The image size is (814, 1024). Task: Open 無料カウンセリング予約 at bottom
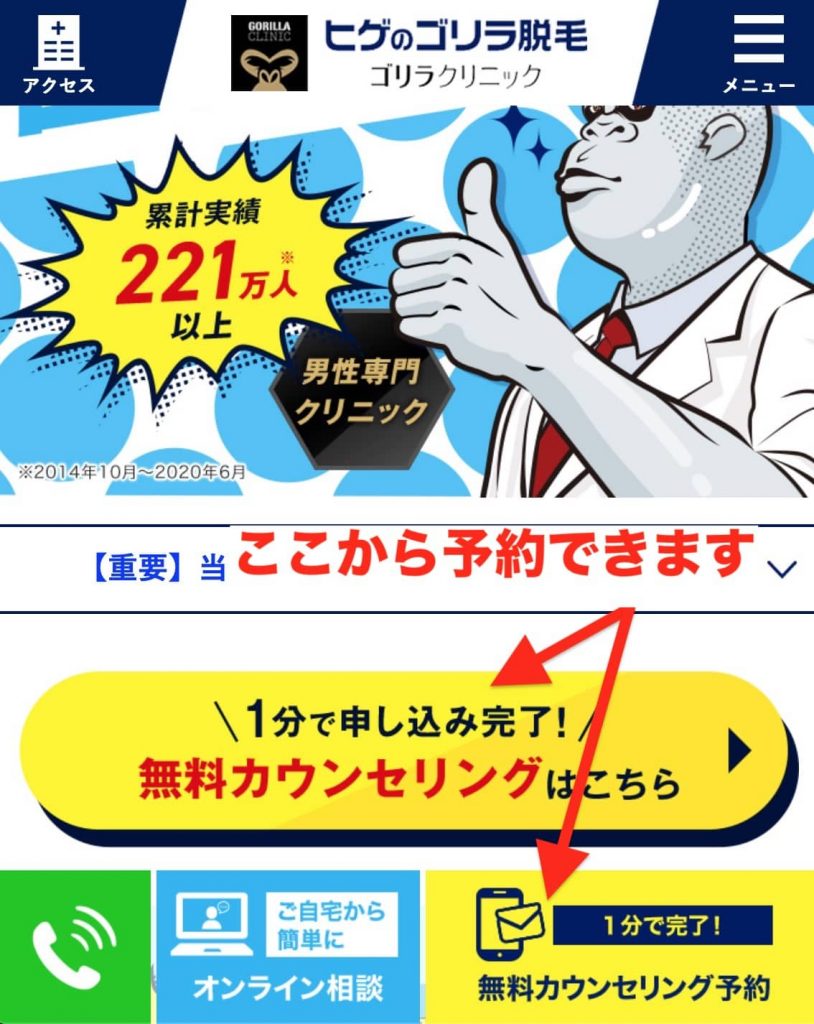tap(622, 946)
